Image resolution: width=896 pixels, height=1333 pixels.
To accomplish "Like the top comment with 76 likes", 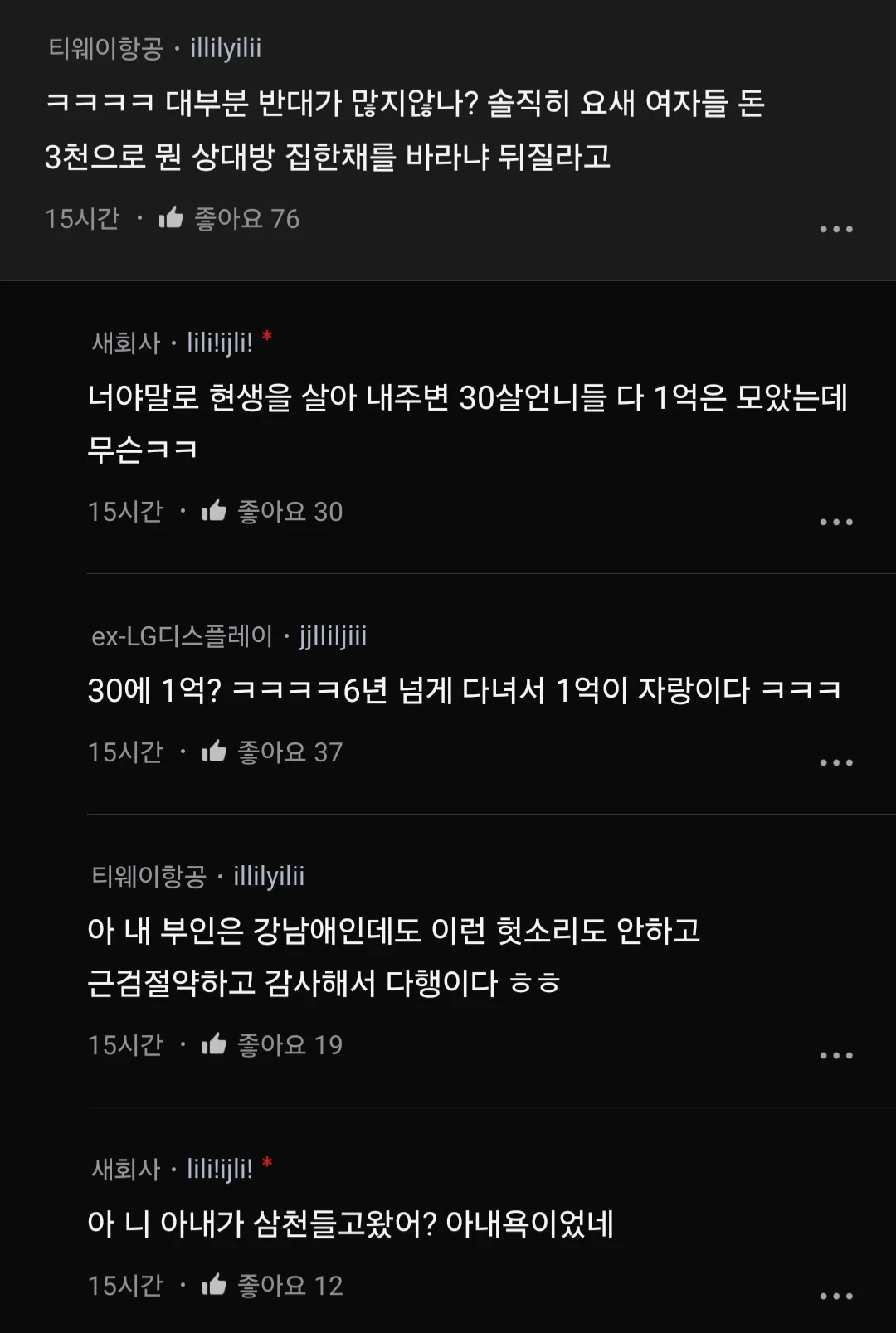I will click(172, 218).
